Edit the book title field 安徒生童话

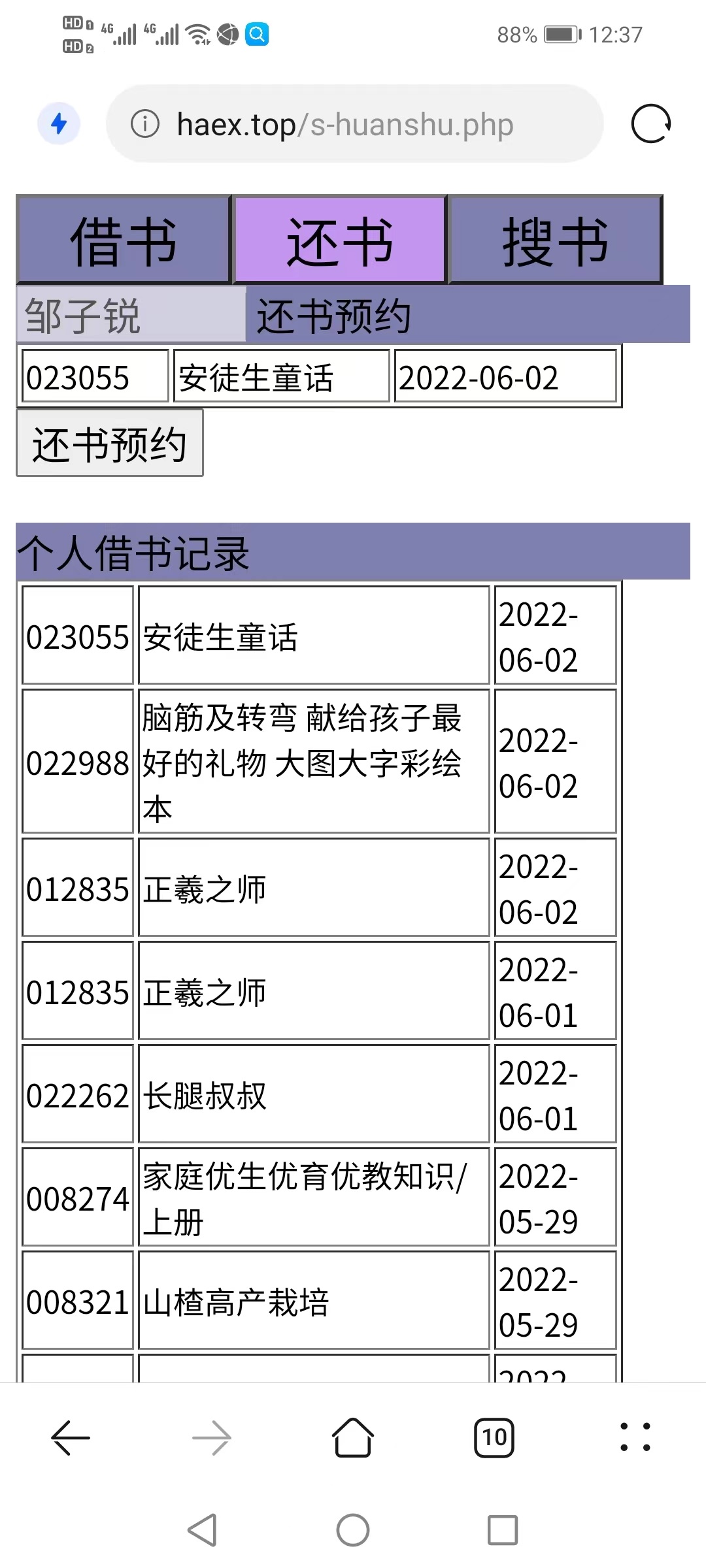(x=281, y=376)
